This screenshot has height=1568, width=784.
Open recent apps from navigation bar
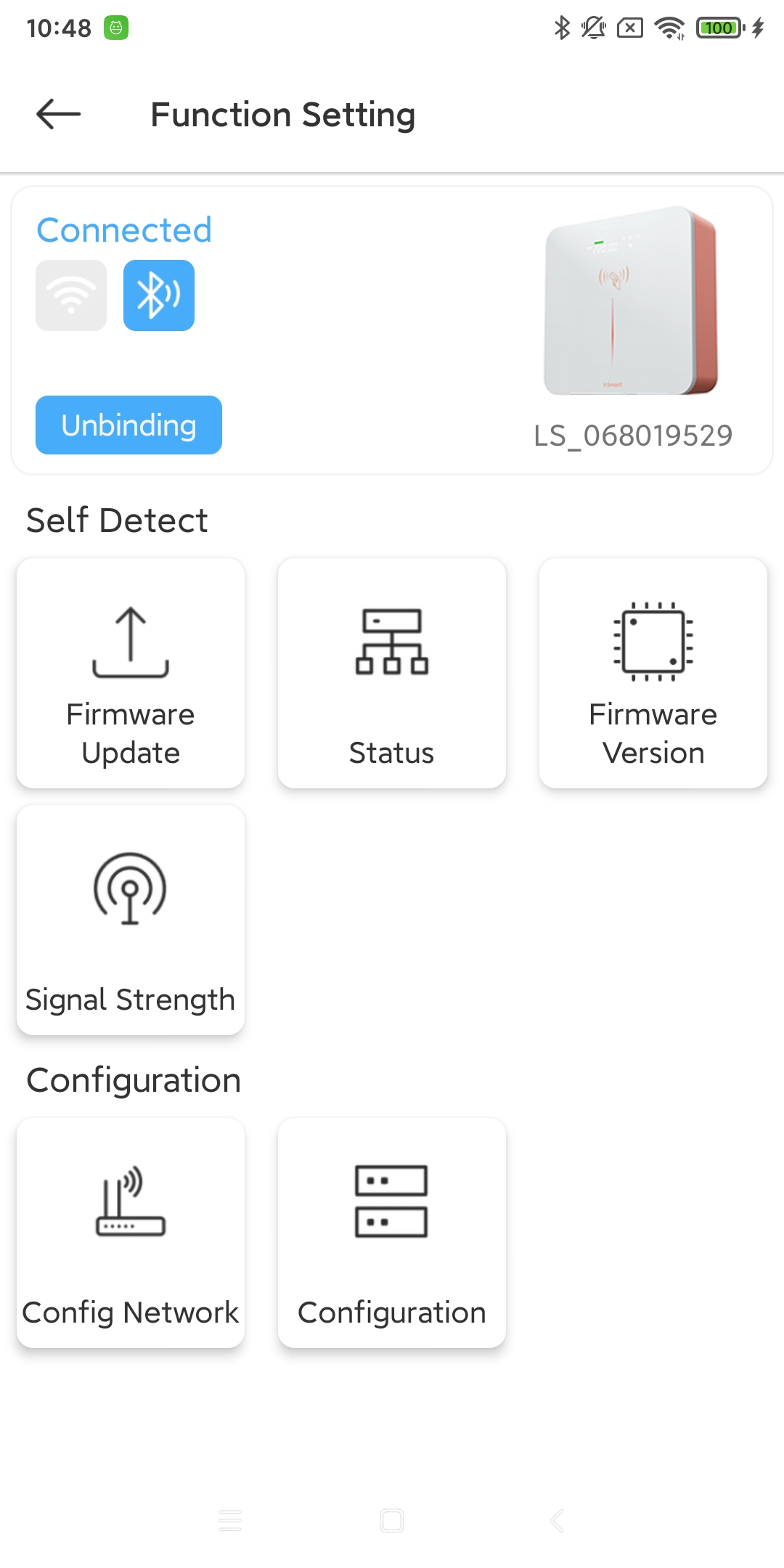[230, 1520]
